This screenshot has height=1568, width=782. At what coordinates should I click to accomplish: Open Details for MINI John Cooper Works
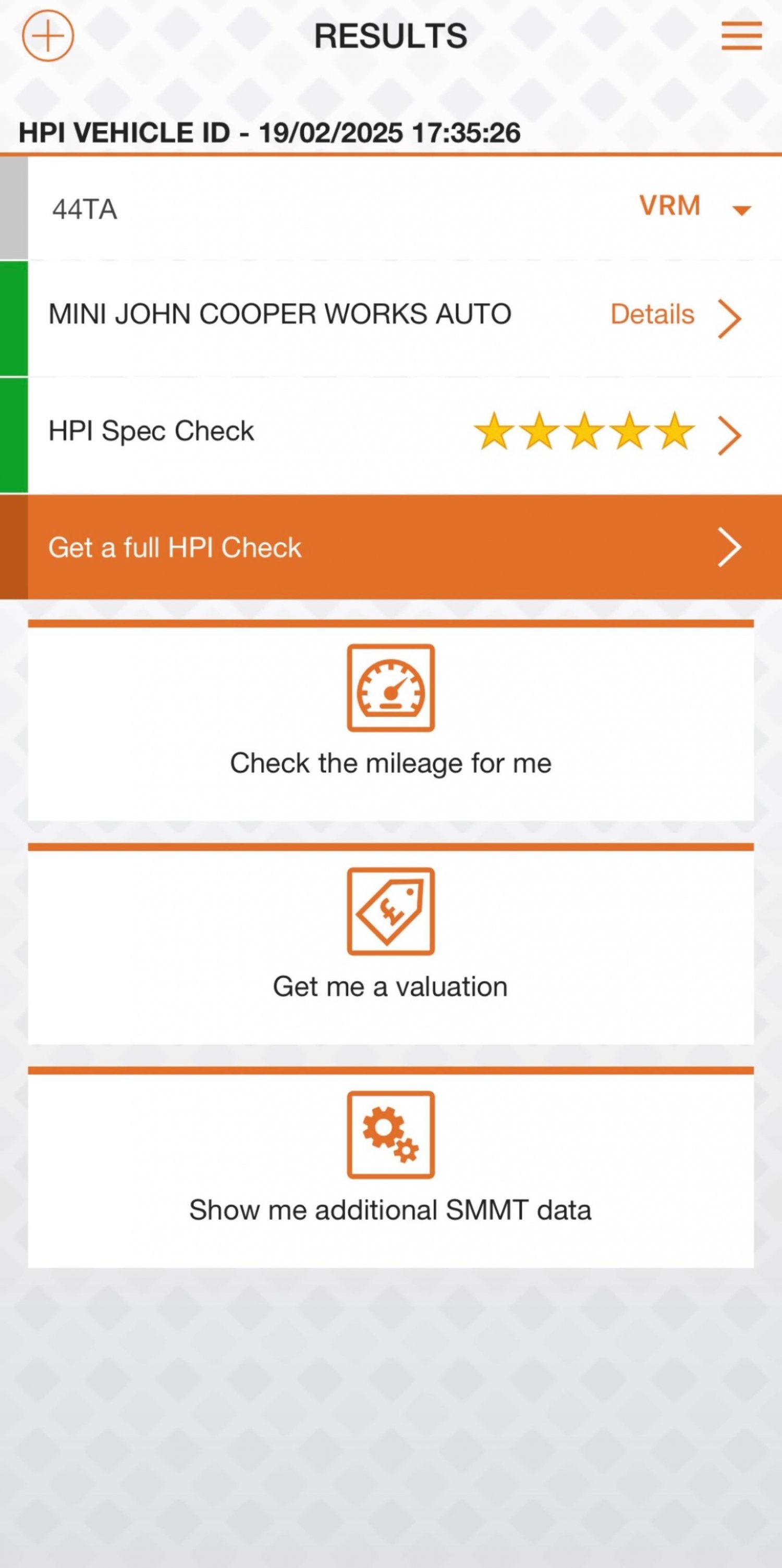pyautogui.click(x=676, y=316)
